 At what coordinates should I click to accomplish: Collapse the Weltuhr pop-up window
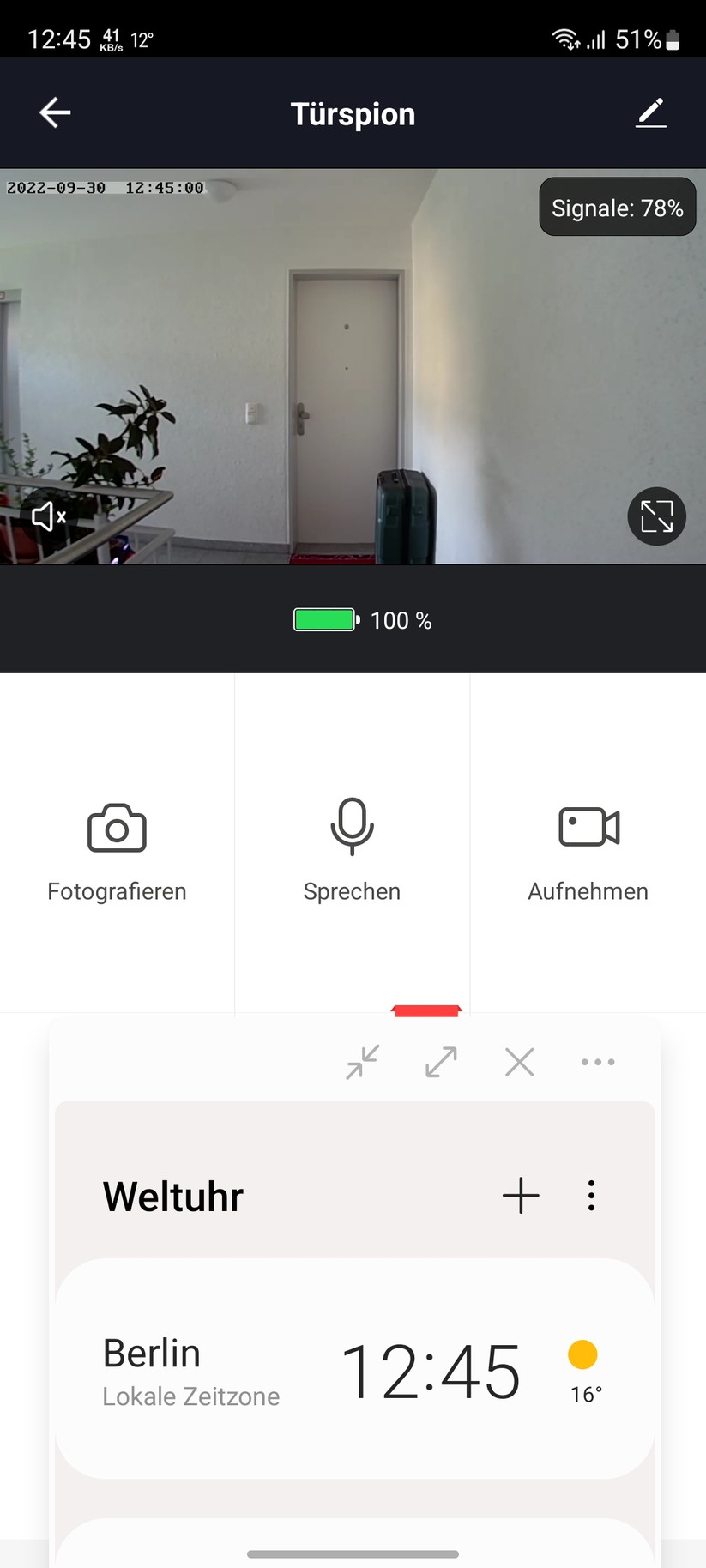[x=361, y=1062]
